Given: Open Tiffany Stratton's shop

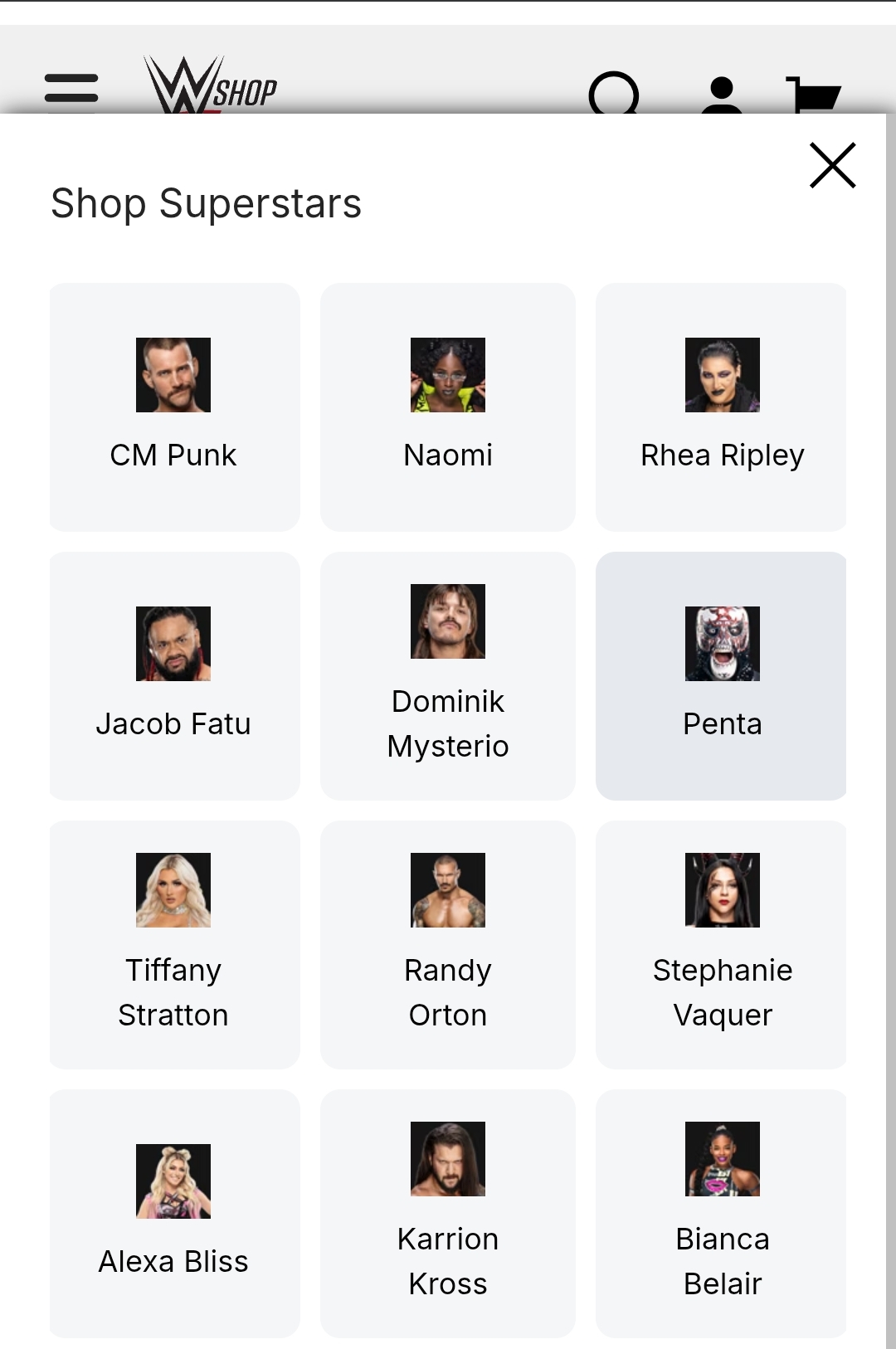Looking at the screenshot, I should [173, 945].
